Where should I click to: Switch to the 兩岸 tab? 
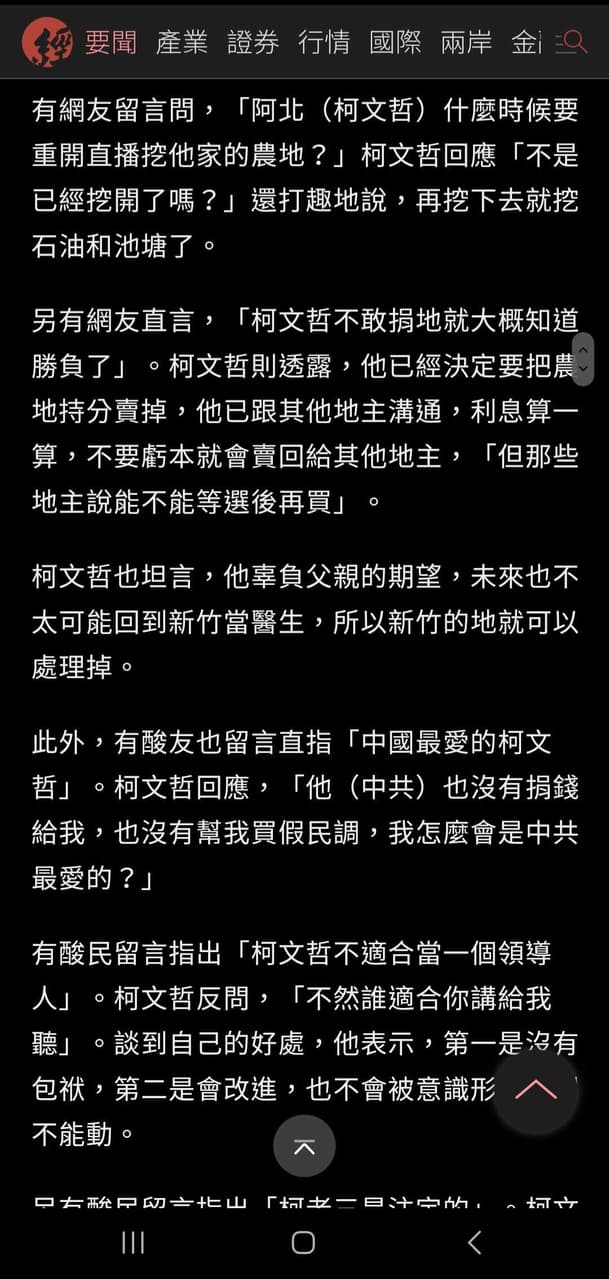pyautogui.click(x=466, y=42)
